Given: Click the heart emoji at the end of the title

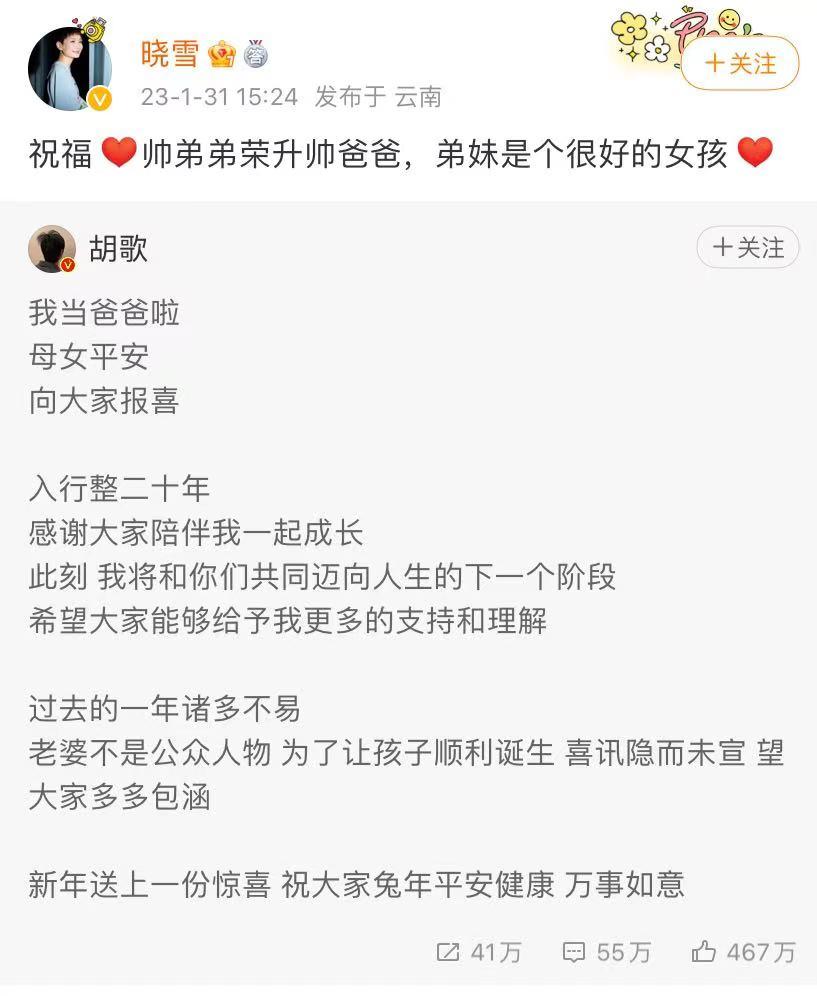Looking at the screenshot, I should click(x=753, y=152).
